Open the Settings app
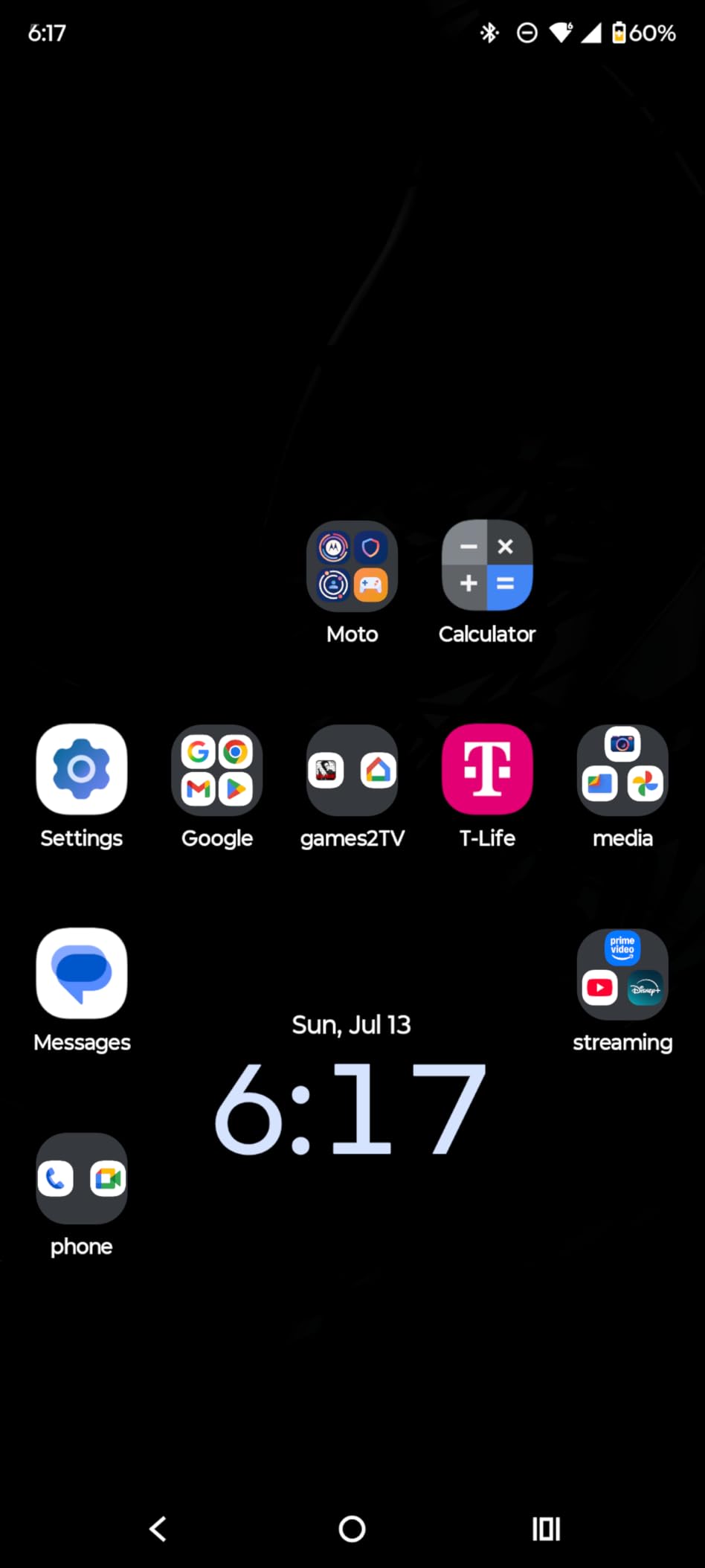This screenshot has height=1568, width=705. 82,770
